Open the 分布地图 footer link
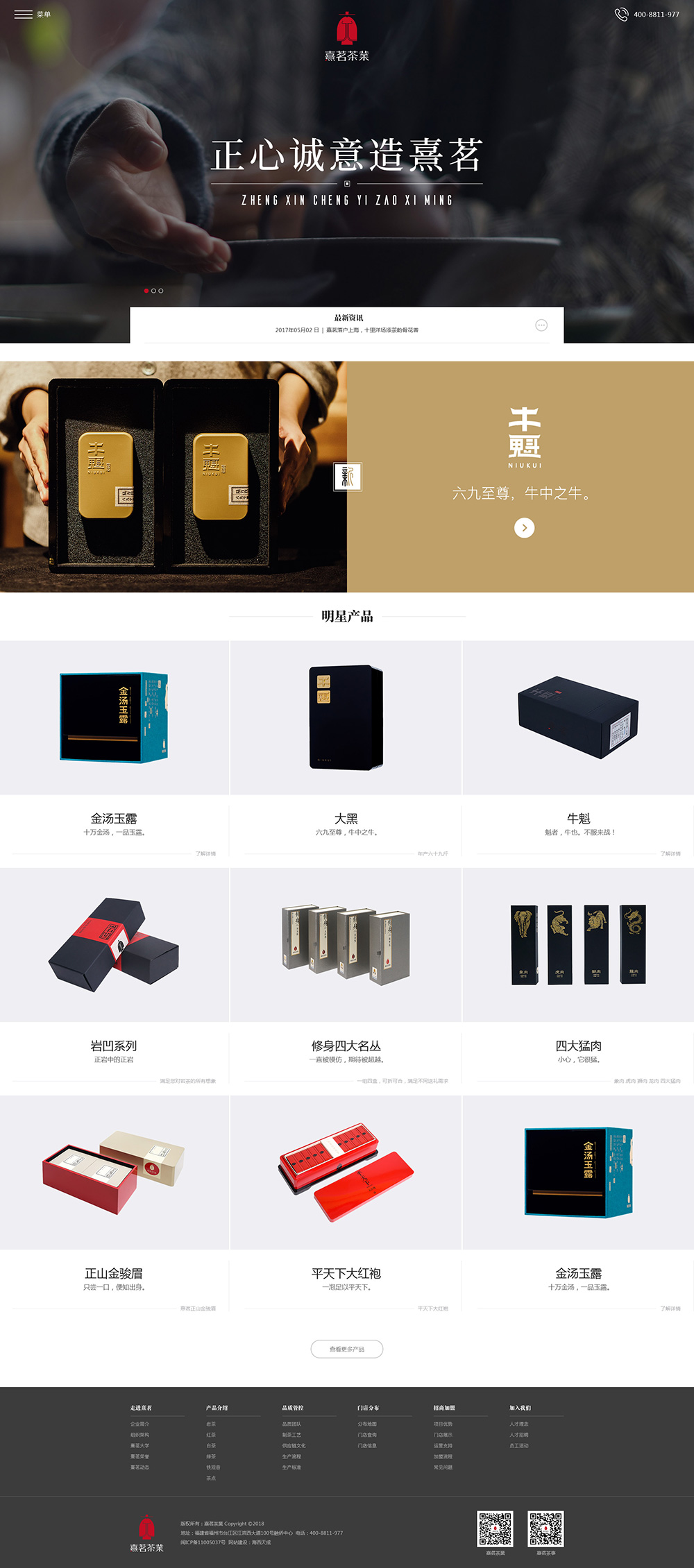This screenshot has height=1568, width=694. (367, 1424)
